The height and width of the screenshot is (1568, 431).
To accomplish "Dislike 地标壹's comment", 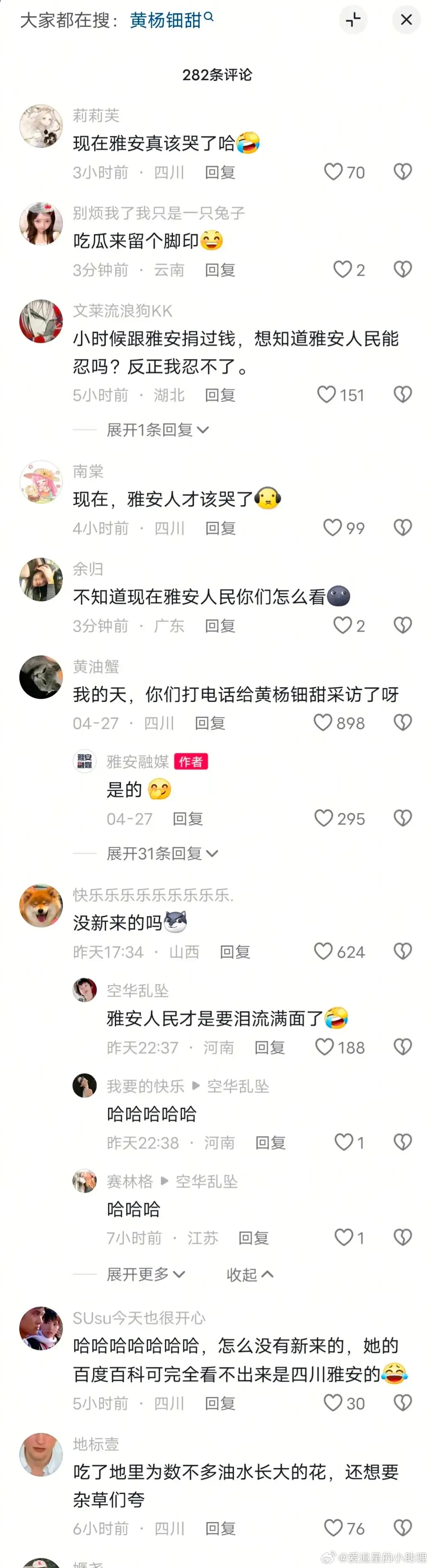I will click(x=402, y=1527).
